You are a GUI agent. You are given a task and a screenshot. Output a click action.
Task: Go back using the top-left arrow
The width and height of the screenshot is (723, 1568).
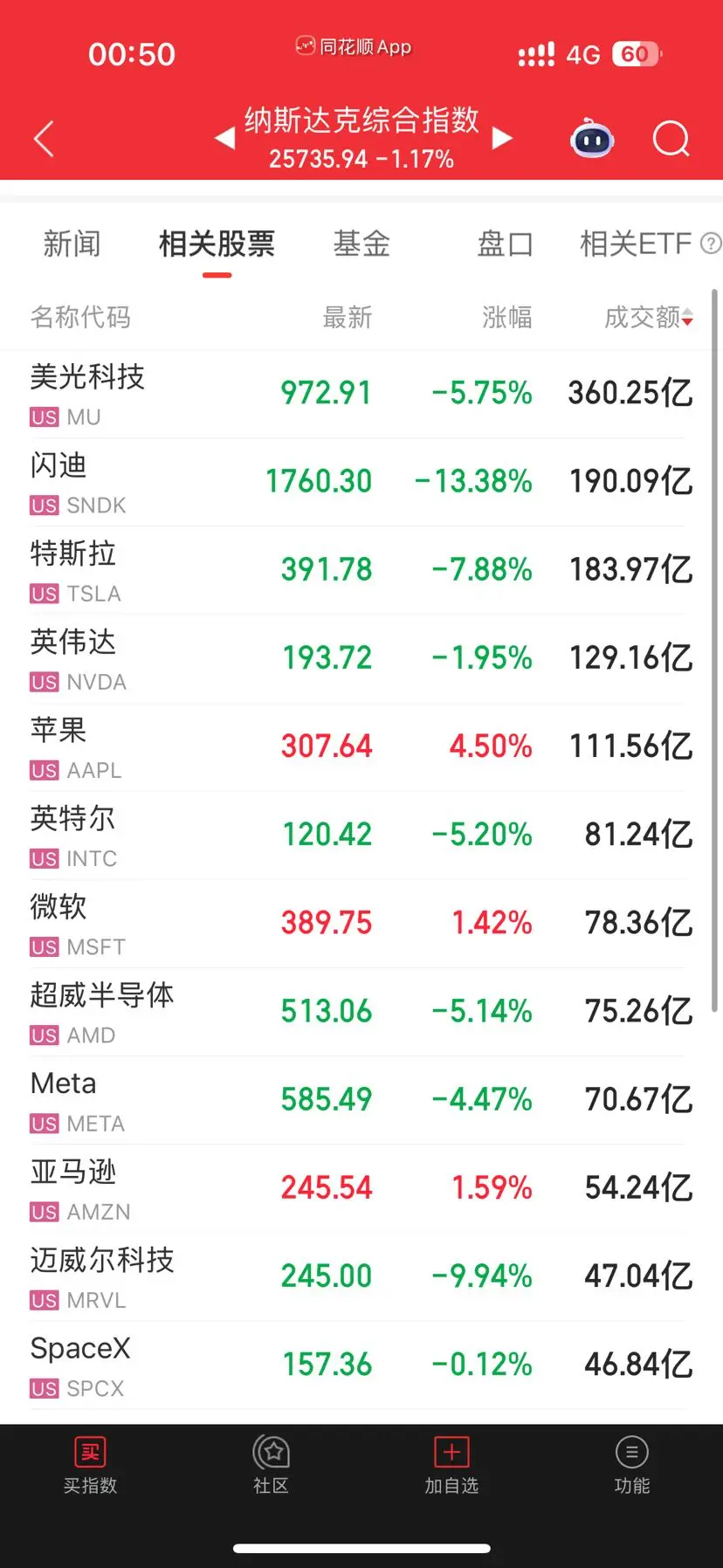click(x=44, y=138)
